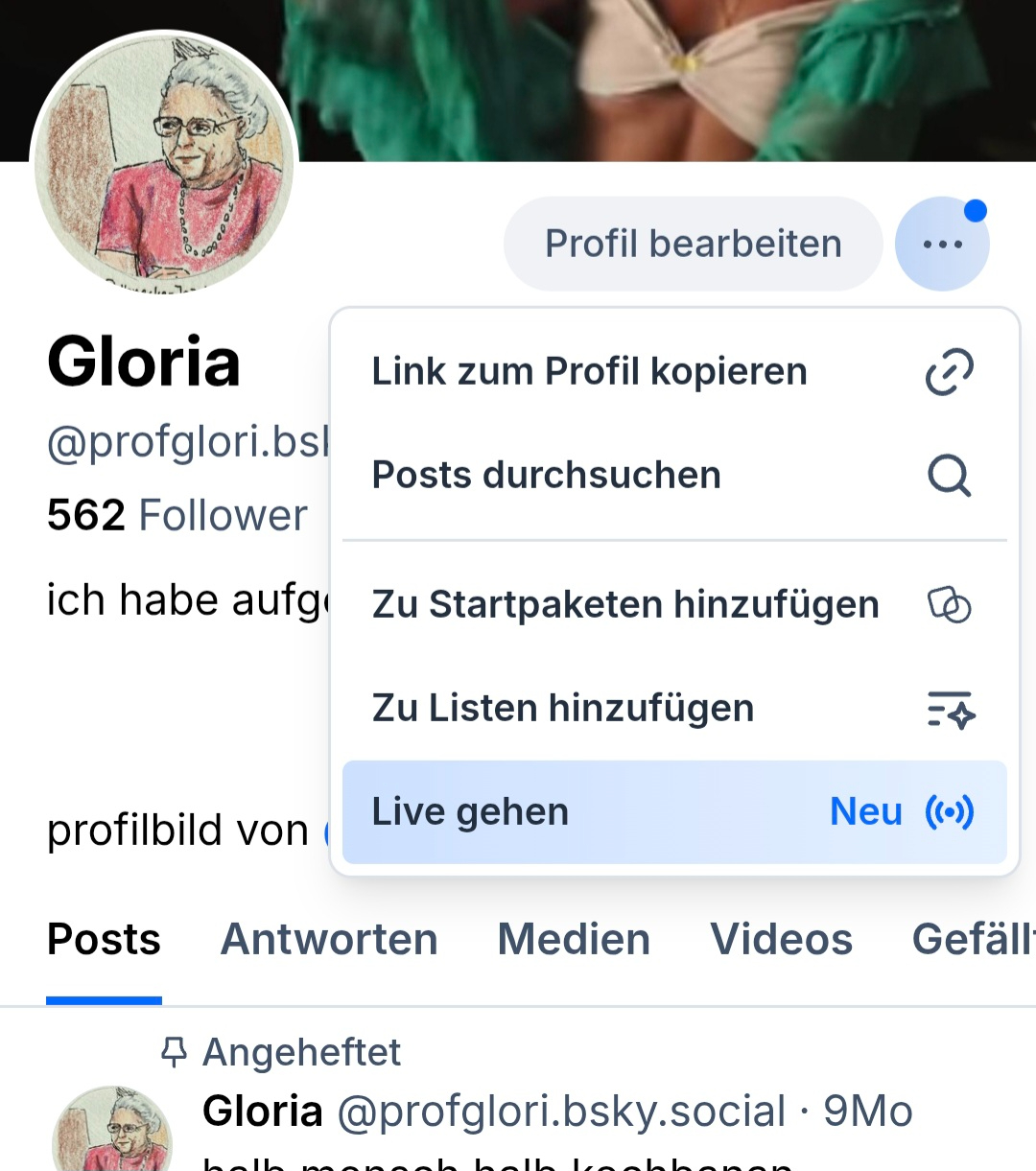Select Link zum Profil kopieren
The image size is (1036, 1171).
tap(673, 372)
